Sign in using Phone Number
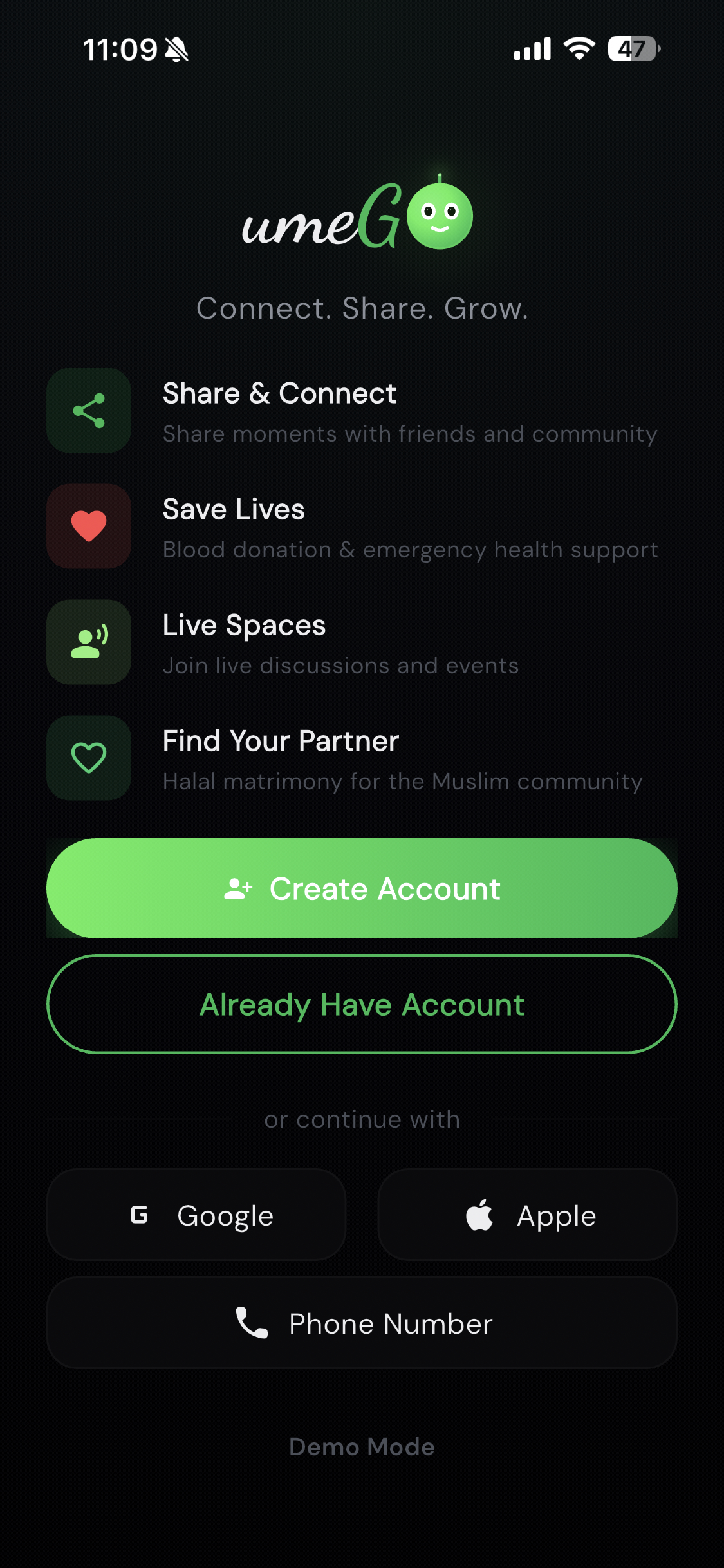 coord(362,1323)
